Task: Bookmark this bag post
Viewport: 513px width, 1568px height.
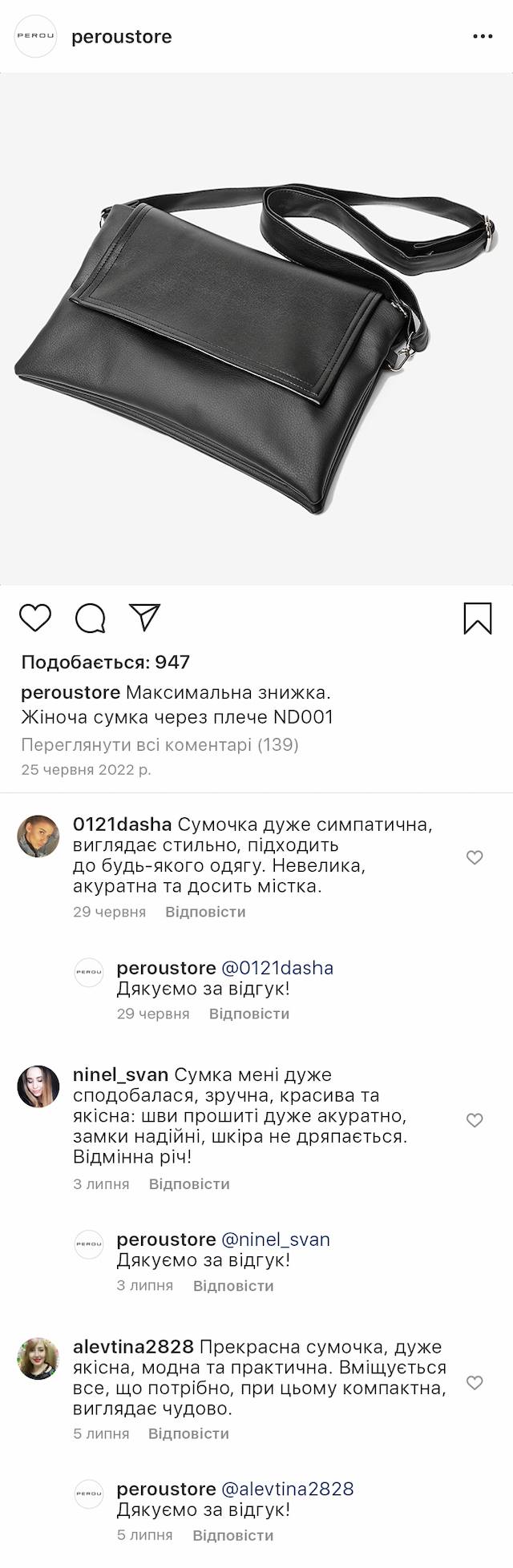Action: click(x=478, y=619)
